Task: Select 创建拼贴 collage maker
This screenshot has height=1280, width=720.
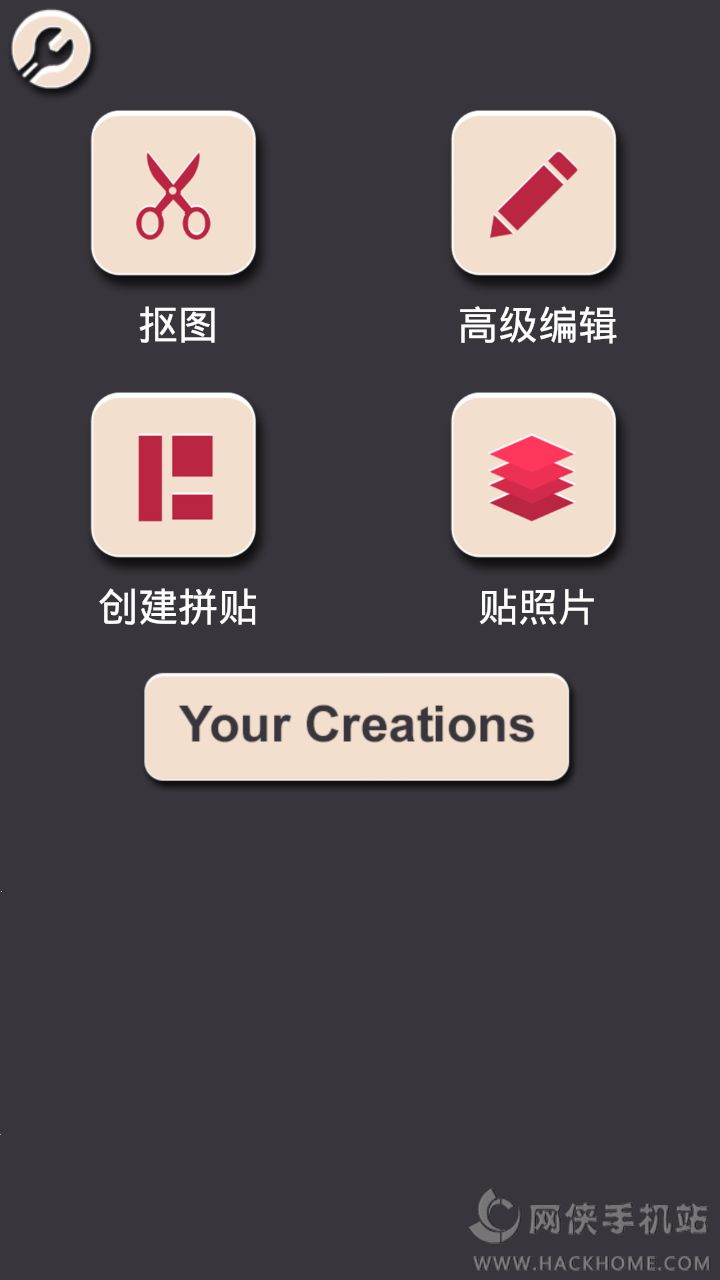Action: (173, 475)
